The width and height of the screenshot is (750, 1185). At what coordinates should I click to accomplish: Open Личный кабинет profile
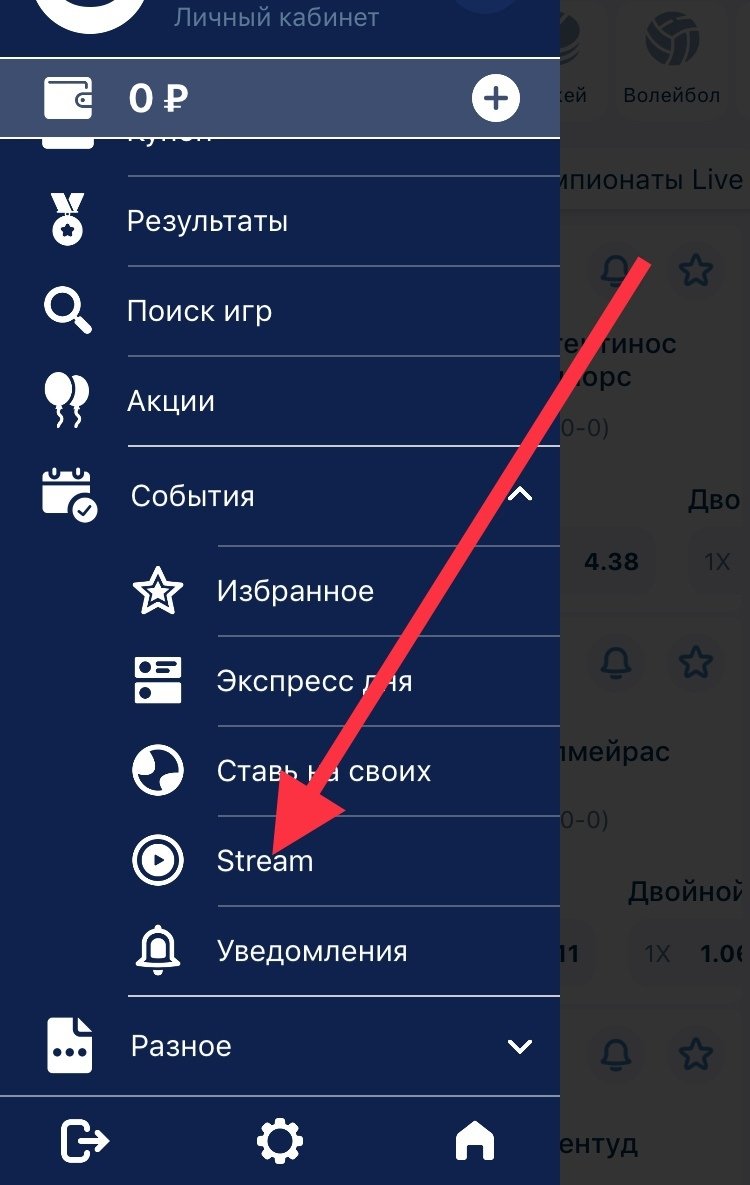276,17
